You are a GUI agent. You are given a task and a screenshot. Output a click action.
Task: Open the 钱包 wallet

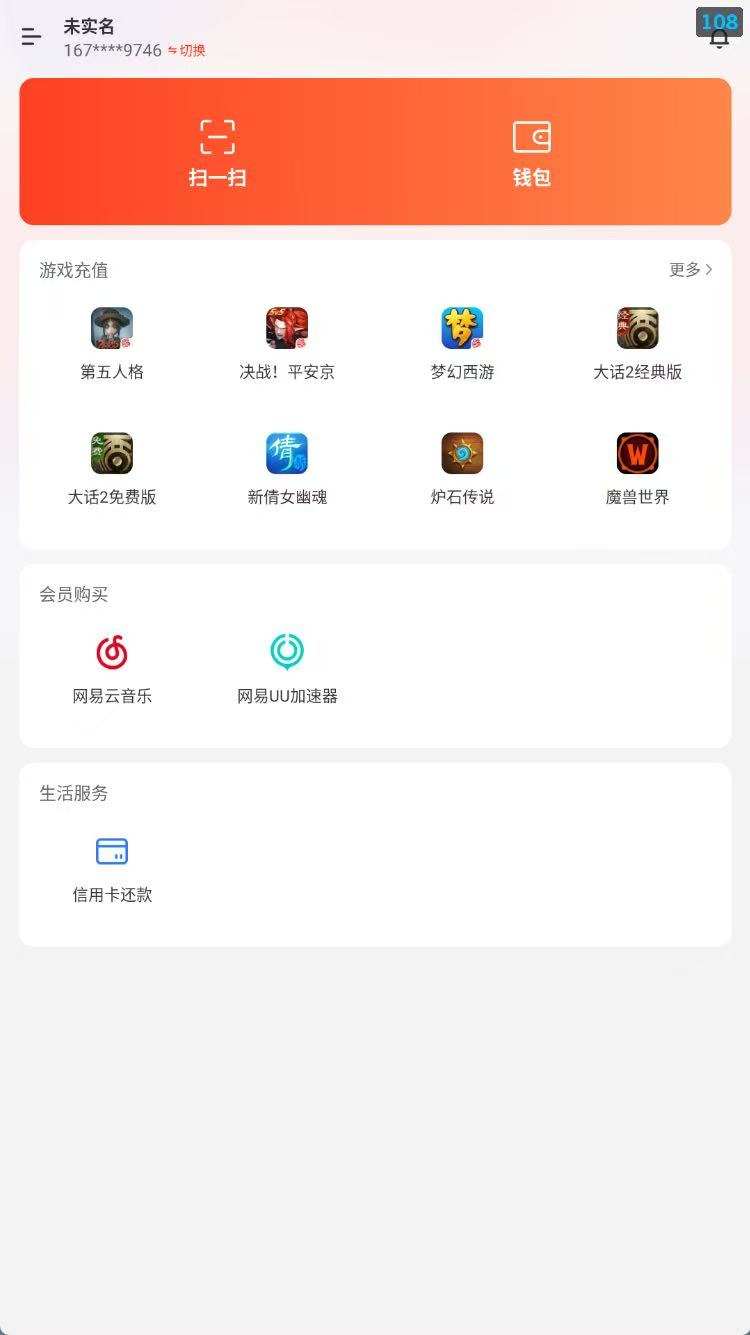pyautogui.click(x=530, y=150)
